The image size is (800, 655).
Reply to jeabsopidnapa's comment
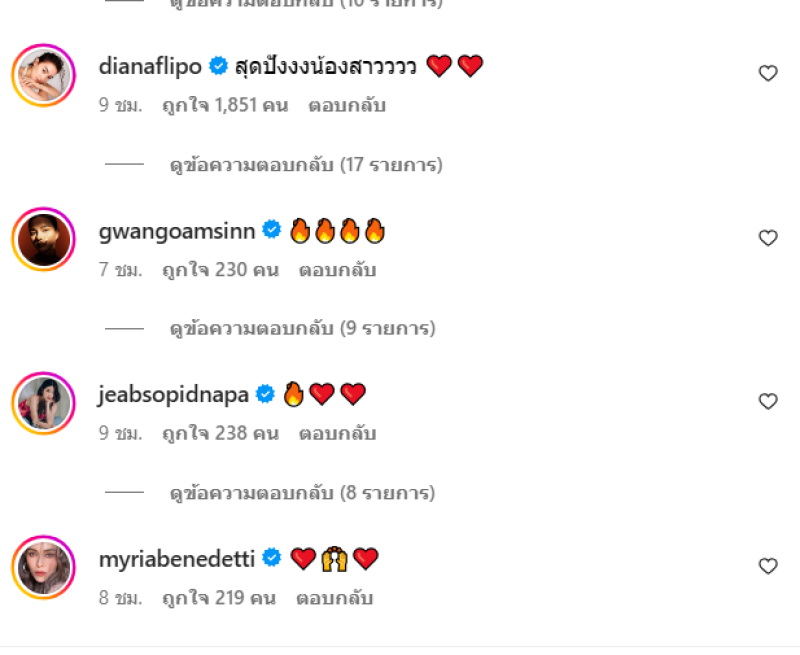coord(337,434)
